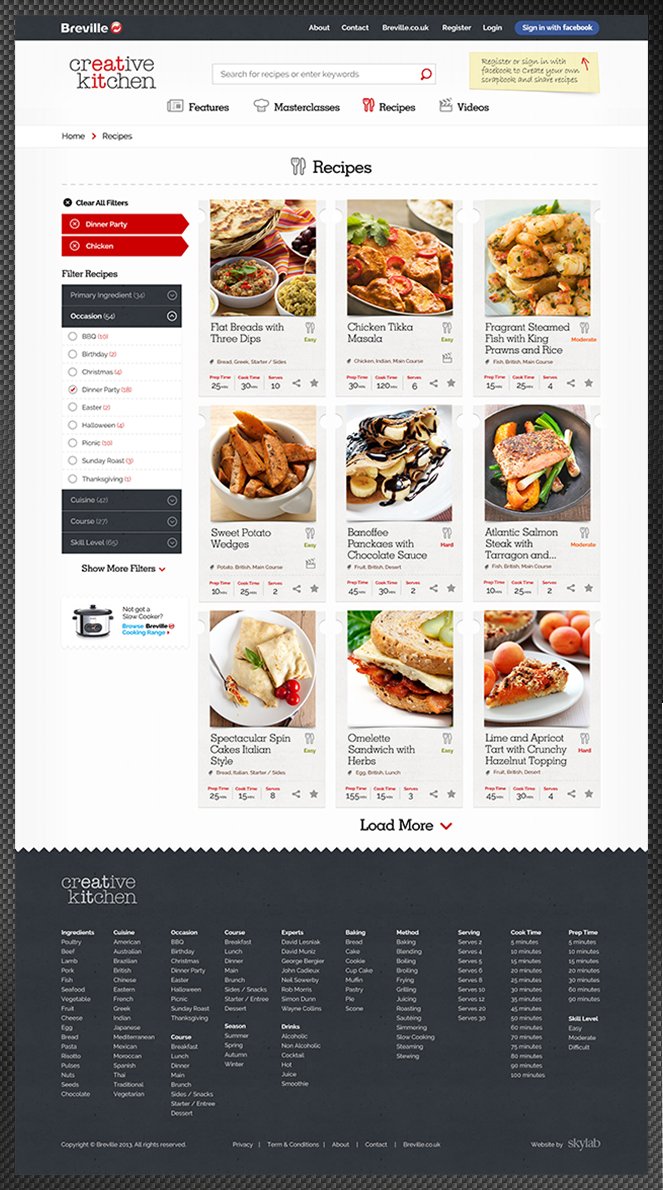The width and height of the screenshot is (663, 1190).
Task: Sign in with Facebook
Action: (x=556, y=28)
